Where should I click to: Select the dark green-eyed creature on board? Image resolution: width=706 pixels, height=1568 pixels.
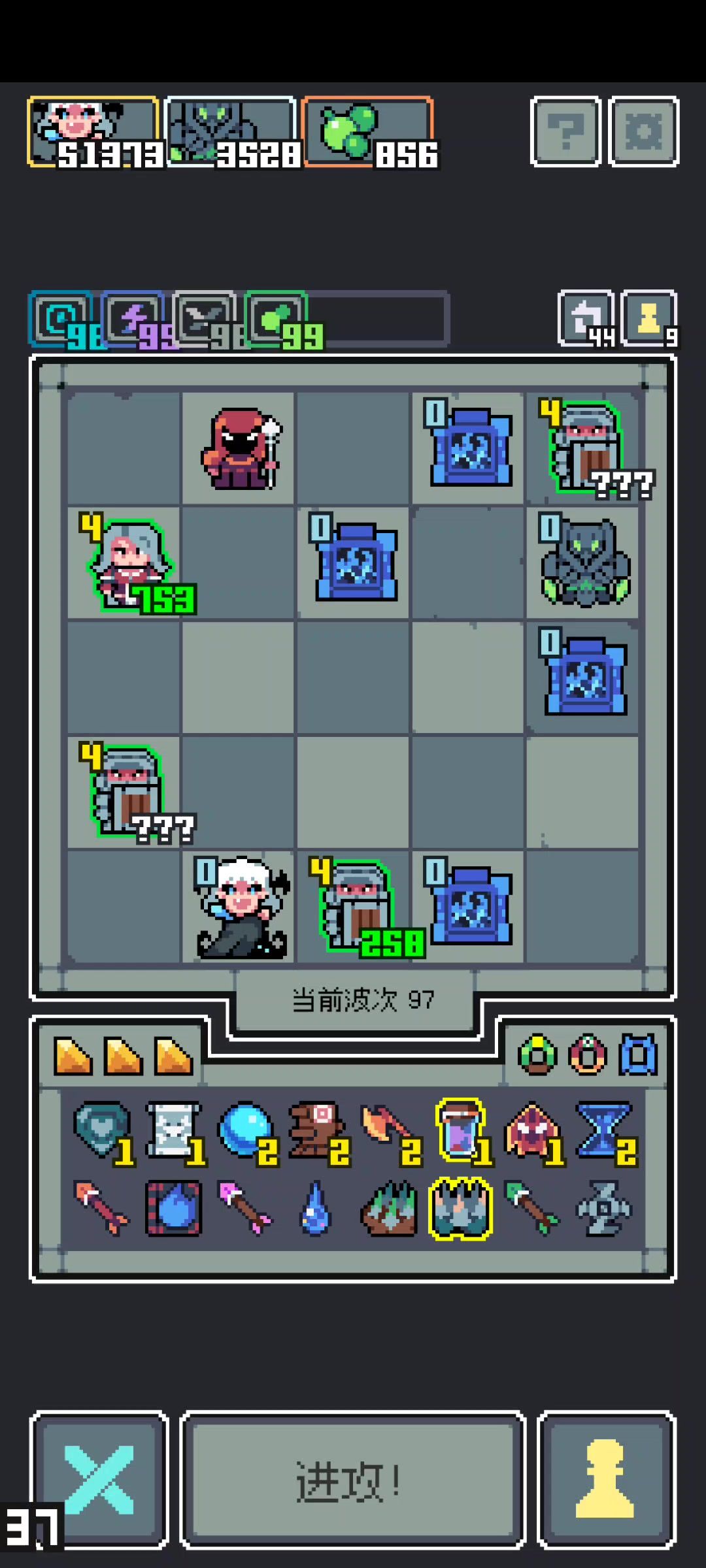click(x=585, y=563)
